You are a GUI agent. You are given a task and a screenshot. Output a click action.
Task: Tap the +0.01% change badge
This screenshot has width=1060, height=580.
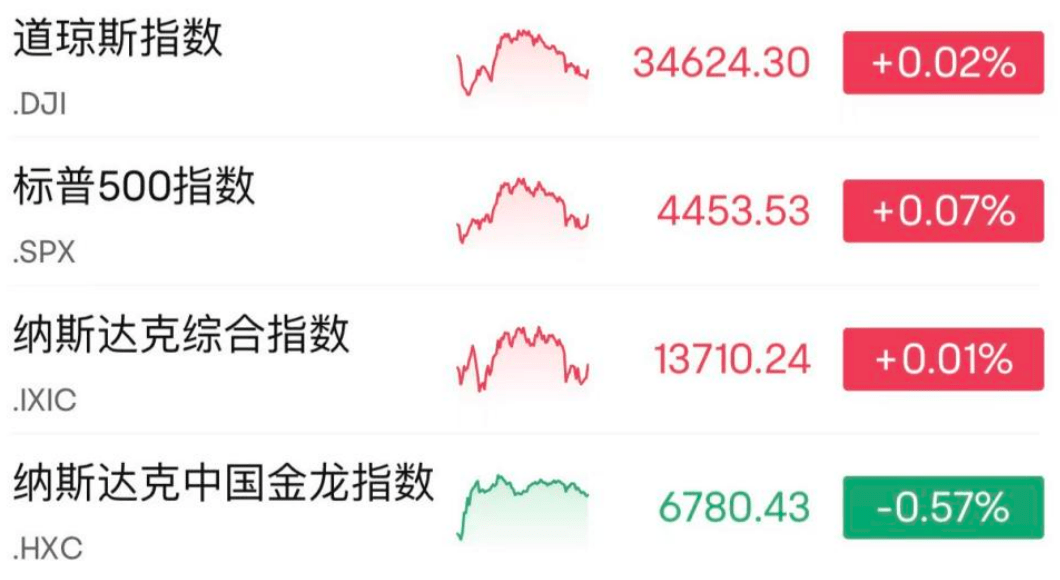943,359
